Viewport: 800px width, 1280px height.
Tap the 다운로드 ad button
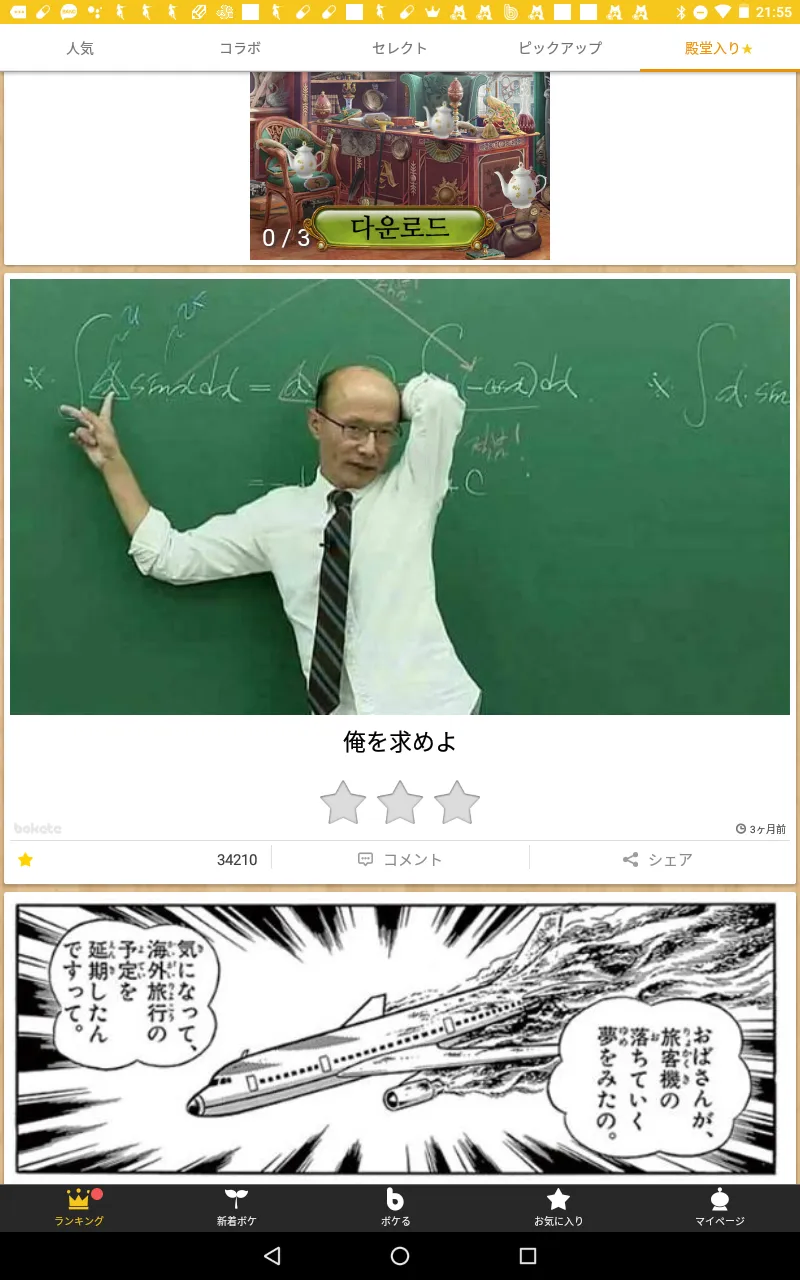(x=400, y=227)
